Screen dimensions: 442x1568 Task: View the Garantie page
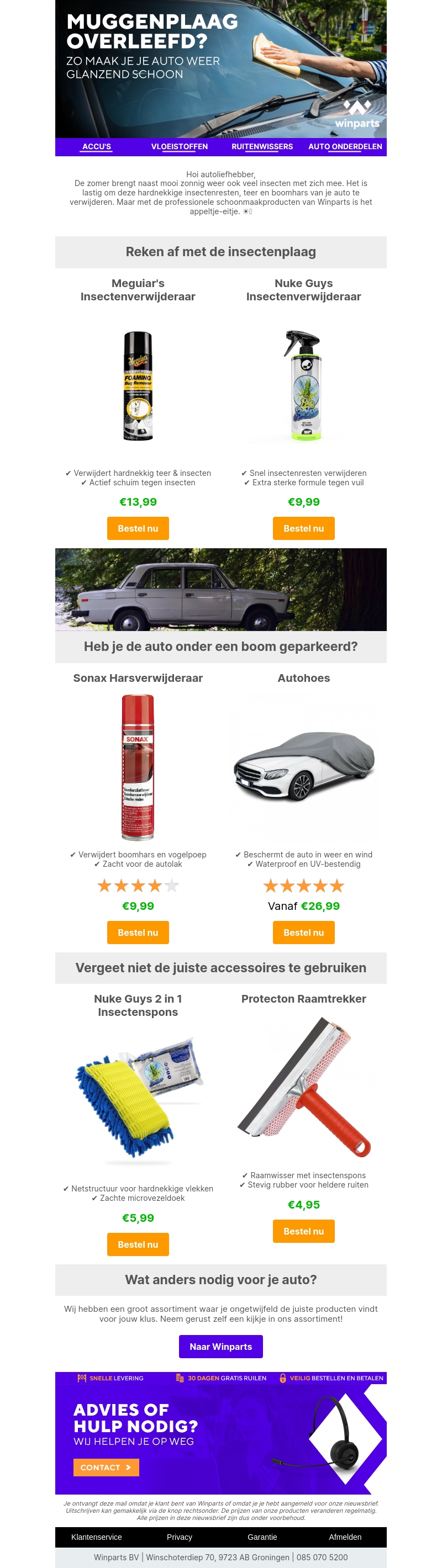[262, 1537]
